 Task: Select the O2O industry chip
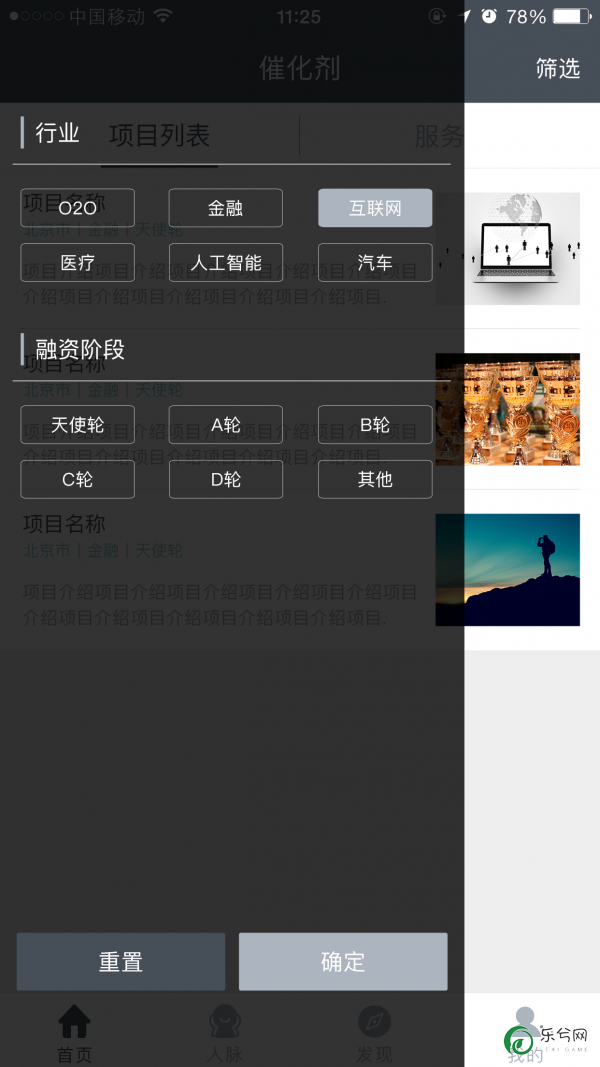[x=77, y=208]
